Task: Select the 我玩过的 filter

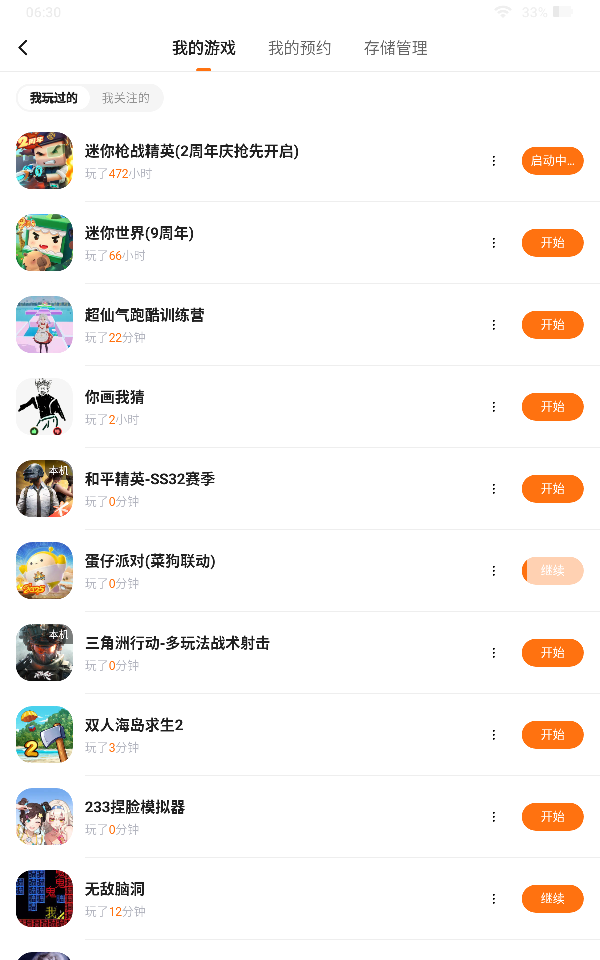Action: coord(54,98)
